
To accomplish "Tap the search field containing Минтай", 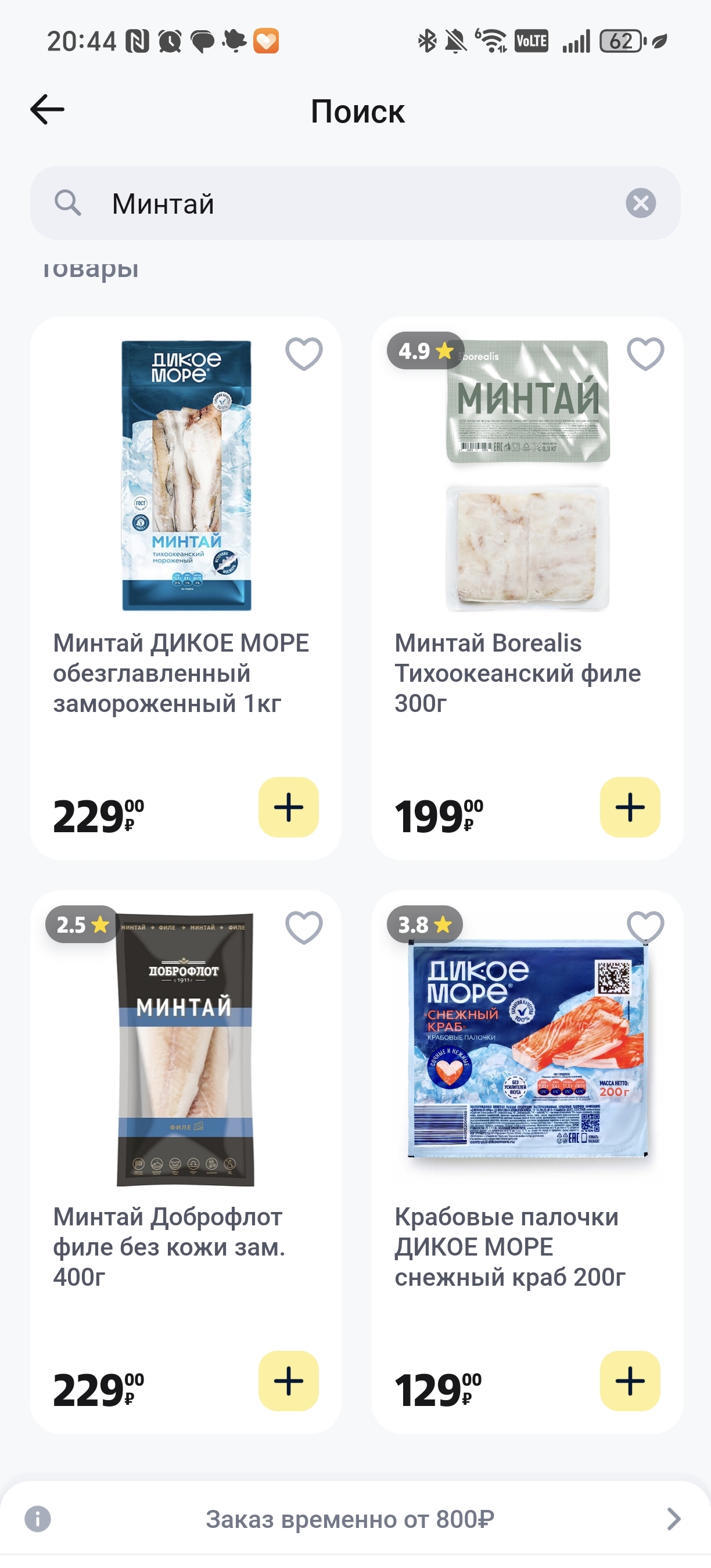I will [x=353, y=203].
